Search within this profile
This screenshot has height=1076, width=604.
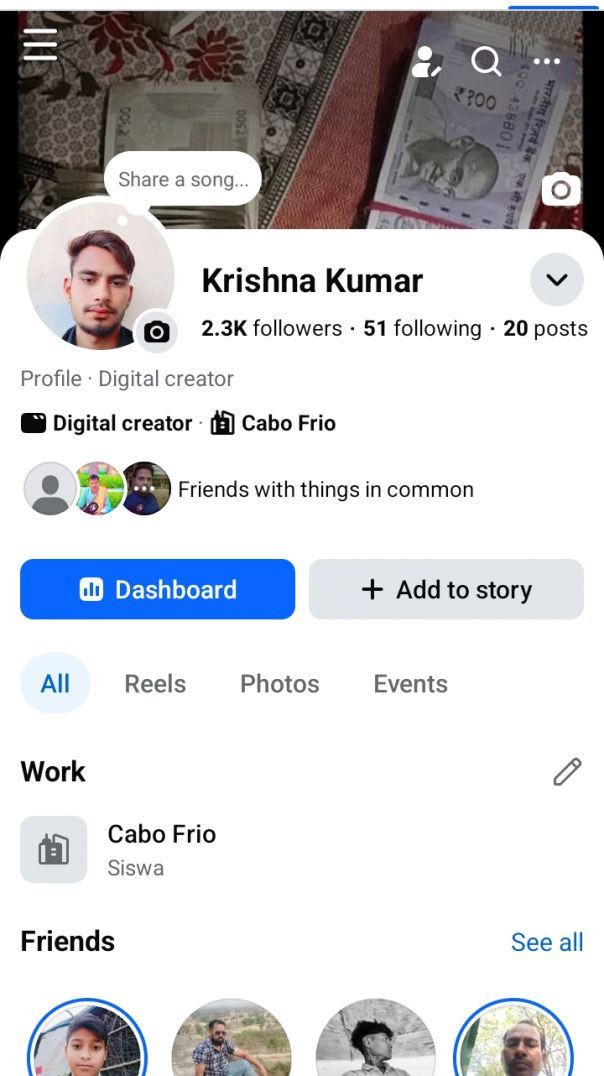486,62
